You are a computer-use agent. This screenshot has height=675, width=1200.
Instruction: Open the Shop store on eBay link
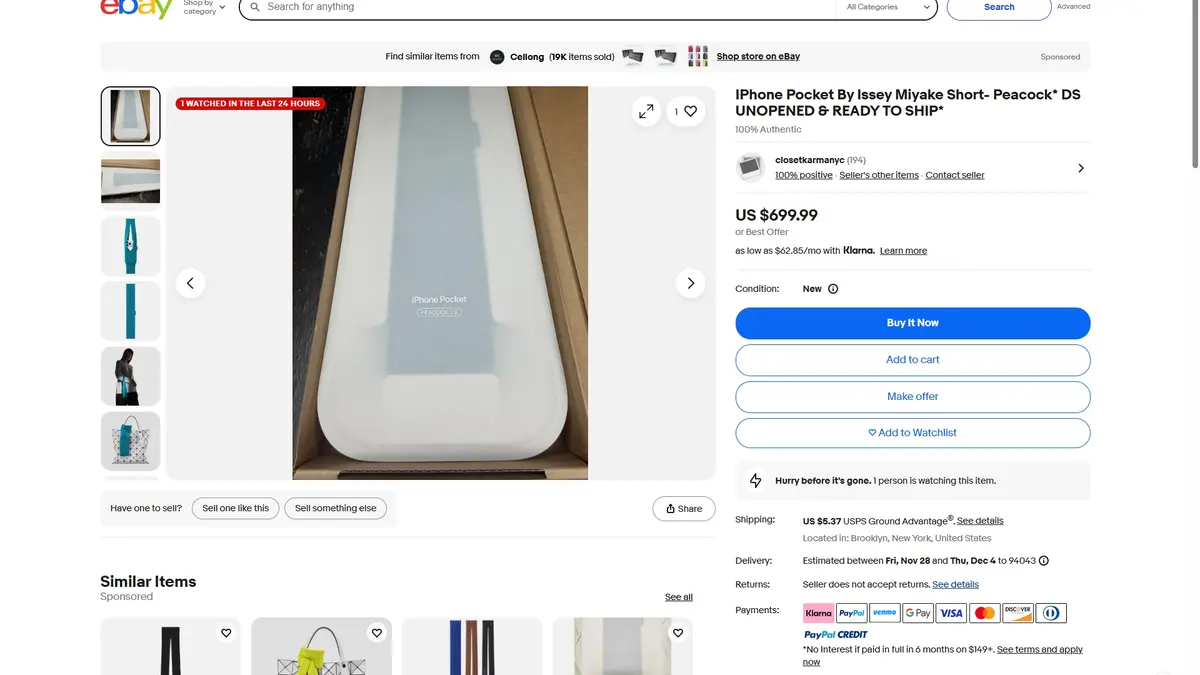point(758,57)
